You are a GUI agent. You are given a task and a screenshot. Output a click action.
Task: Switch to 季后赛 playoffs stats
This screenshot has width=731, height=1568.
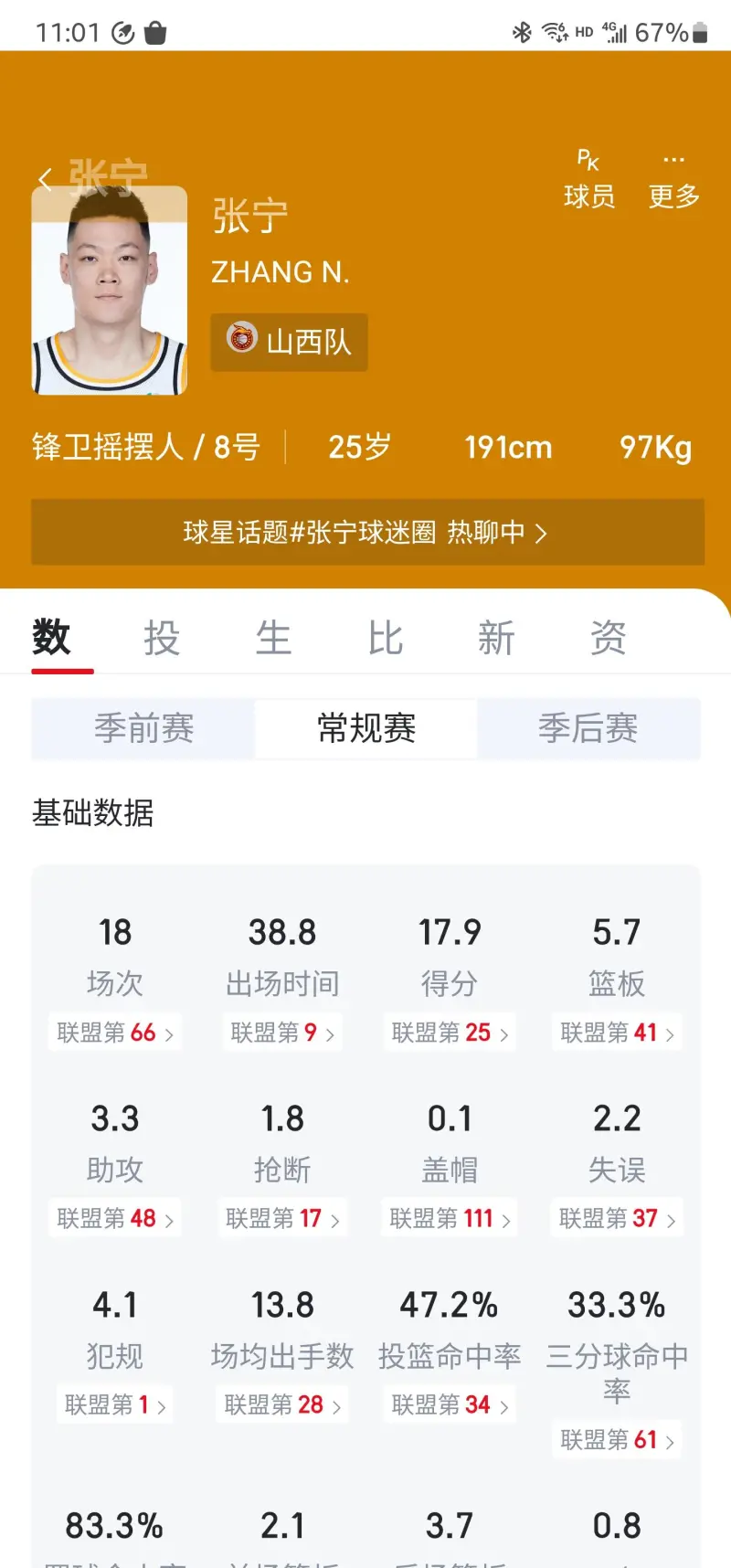pyautogui.click(x=586, y=728)
